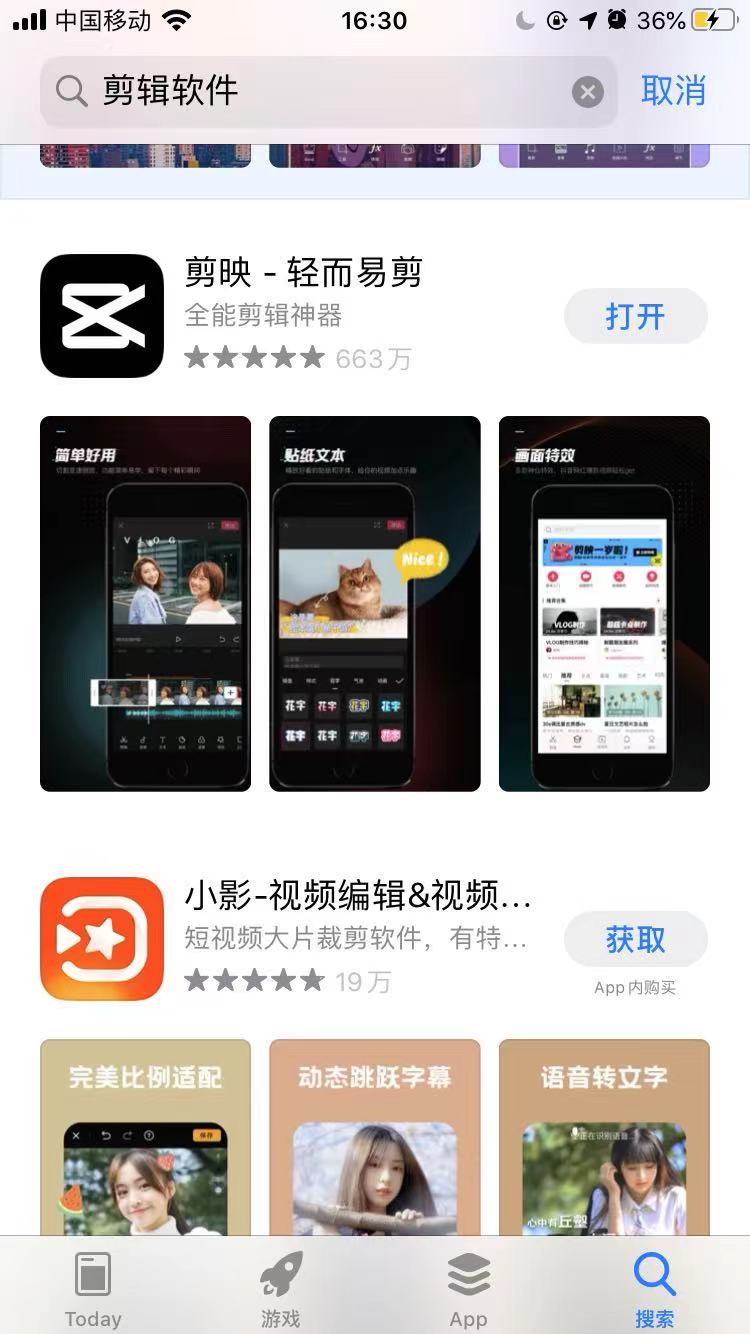
Task: Select the 搜索 tab
Action: [x=655, y=1288]
